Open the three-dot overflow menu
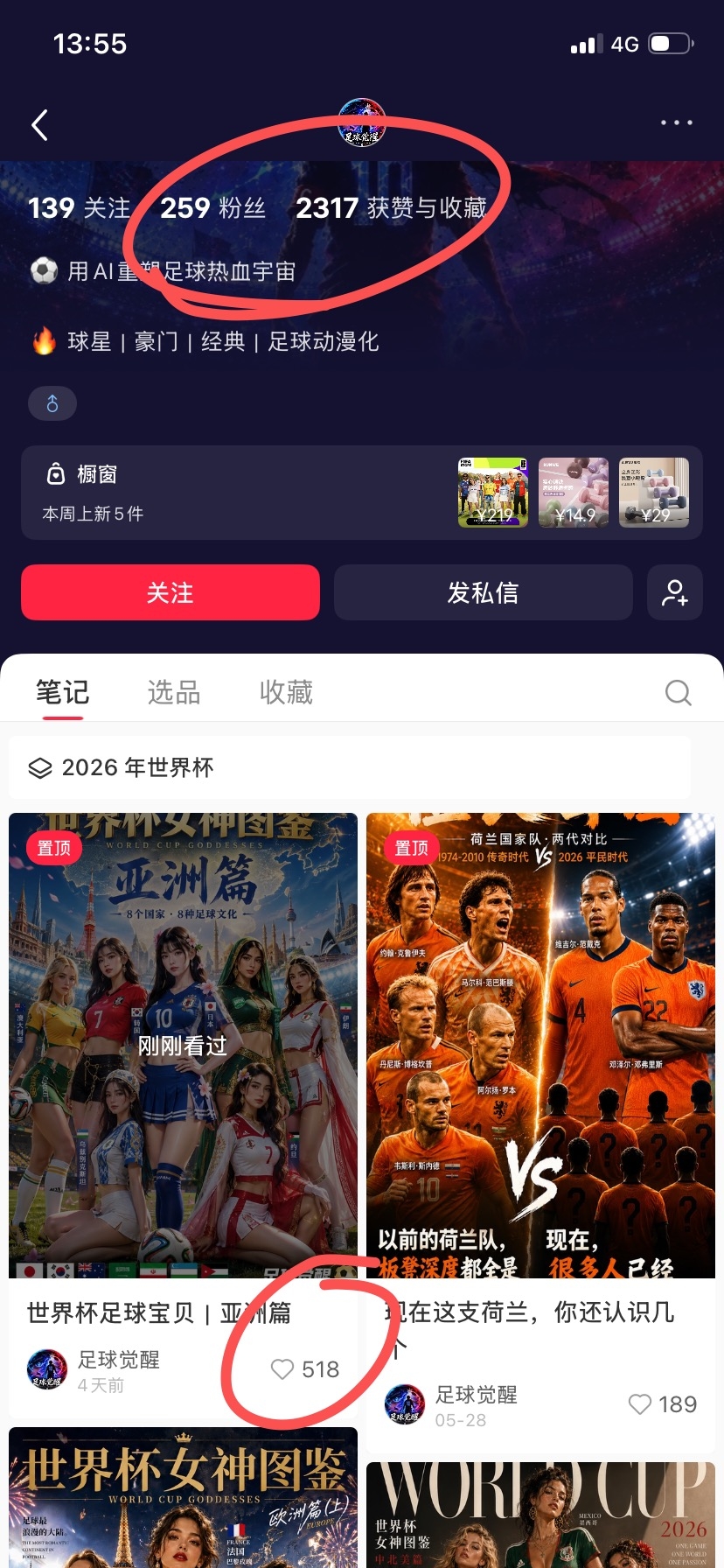The width and height of the screenshot is (724, 1568). [676, 123]
